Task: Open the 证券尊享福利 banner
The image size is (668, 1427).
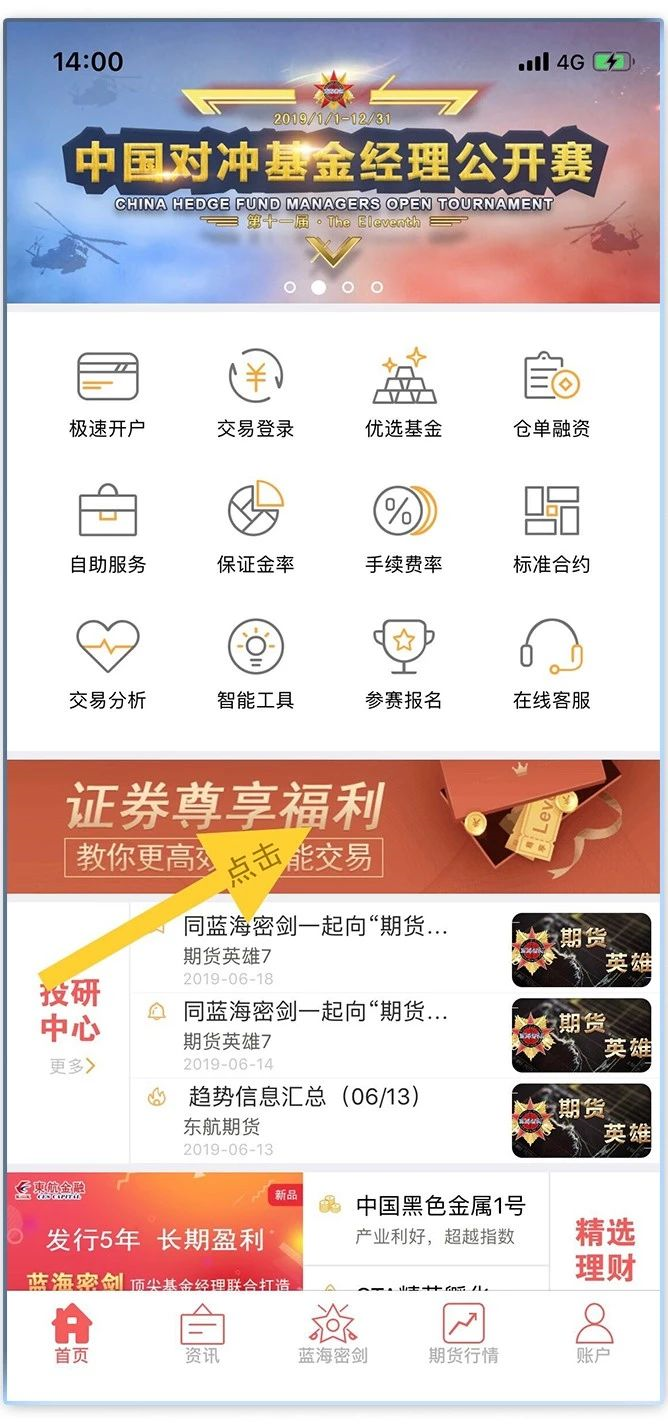Action: tap(333, 826)
